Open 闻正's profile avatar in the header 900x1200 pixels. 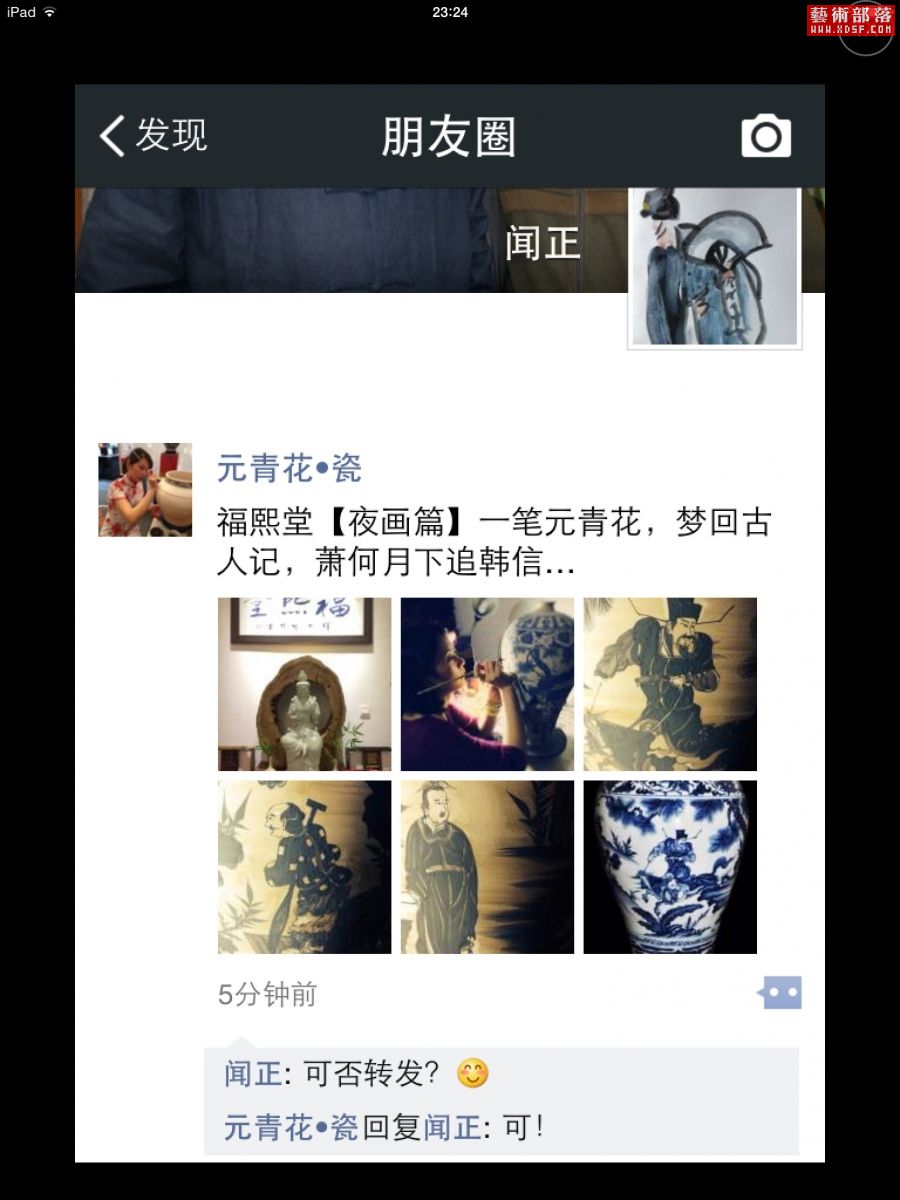click(714, 267)
